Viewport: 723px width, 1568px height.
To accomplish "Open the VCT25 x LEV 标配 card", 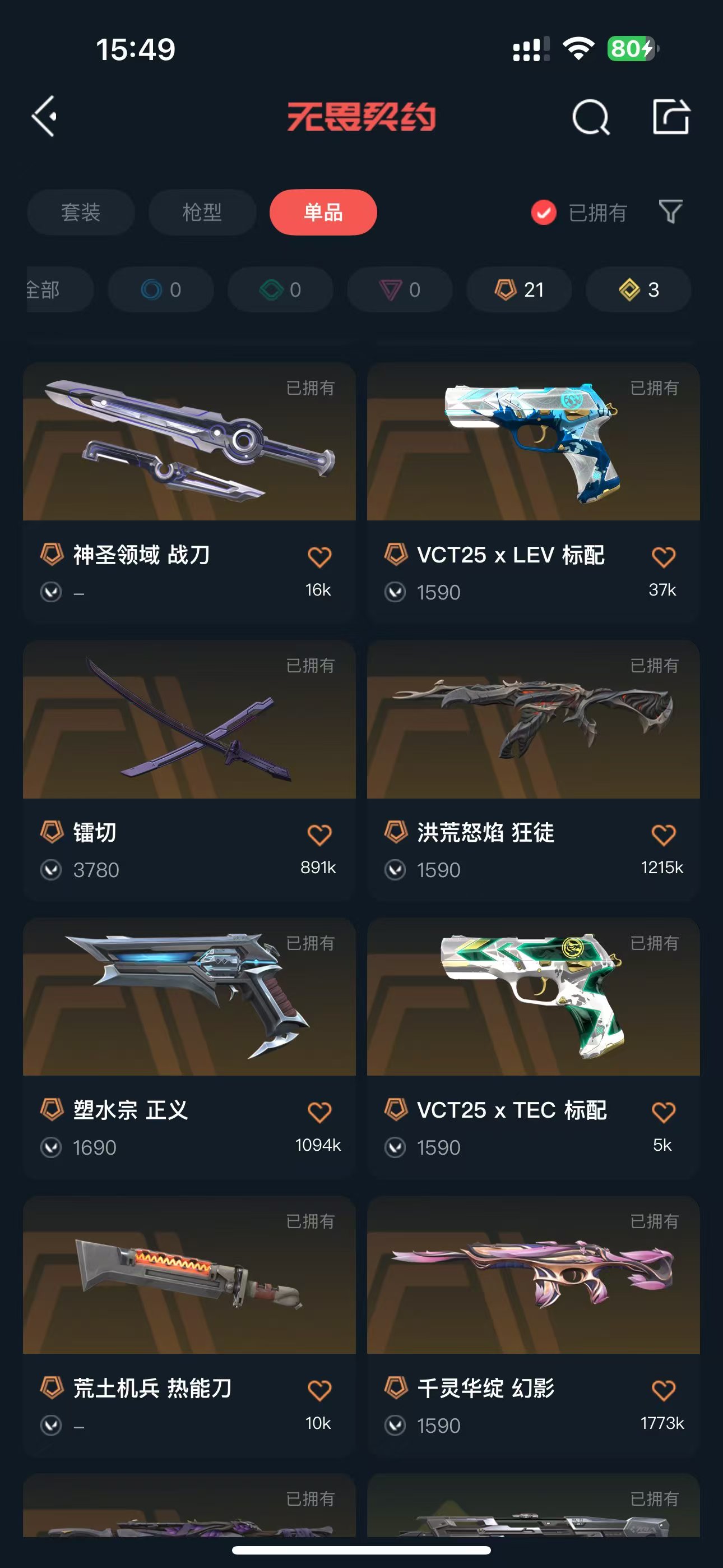I will pyautogui.click(x=533, y=492).
